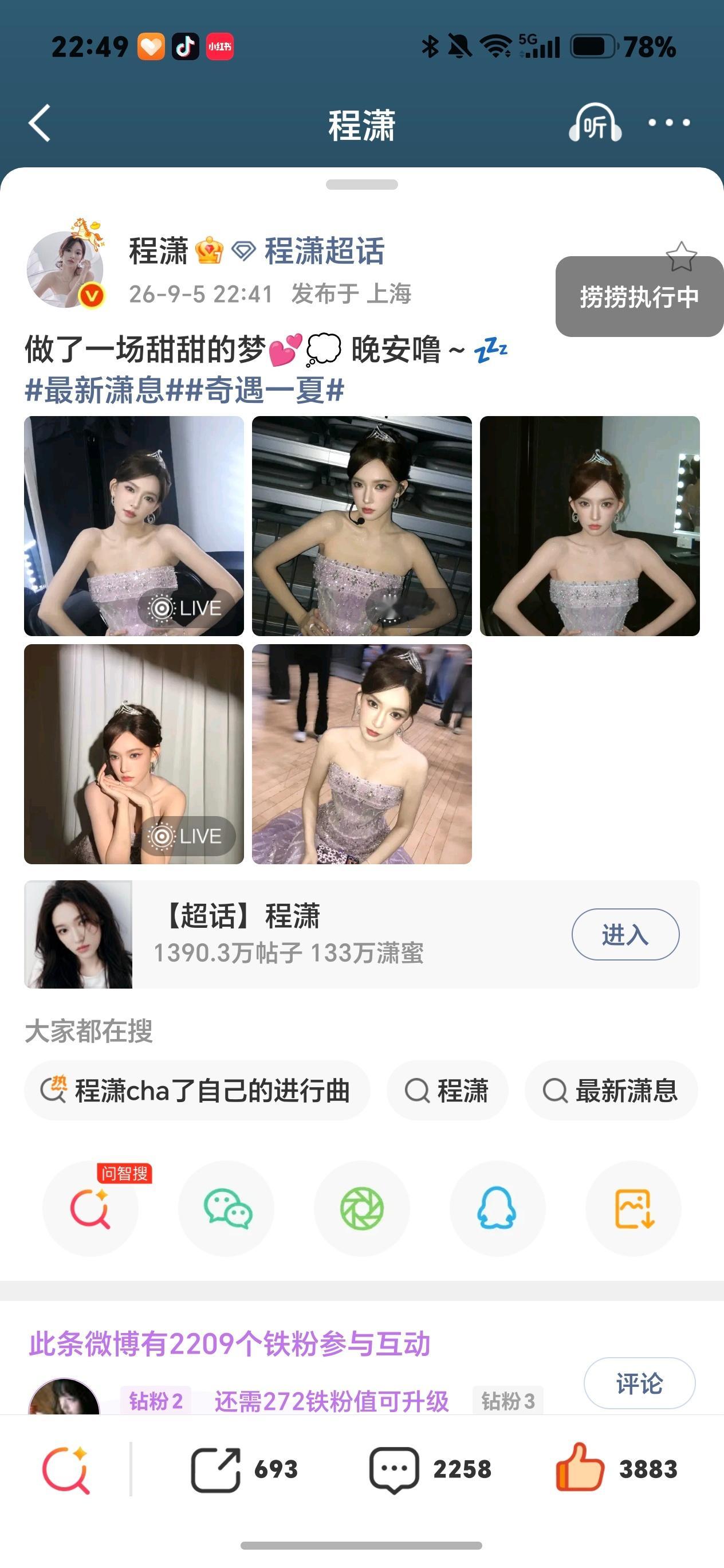Enter the 【超话】程潇 super topic
Image resolution: width=724 pixels, height=1568 pixels.
pyautogui.click(x=625, y=934)
